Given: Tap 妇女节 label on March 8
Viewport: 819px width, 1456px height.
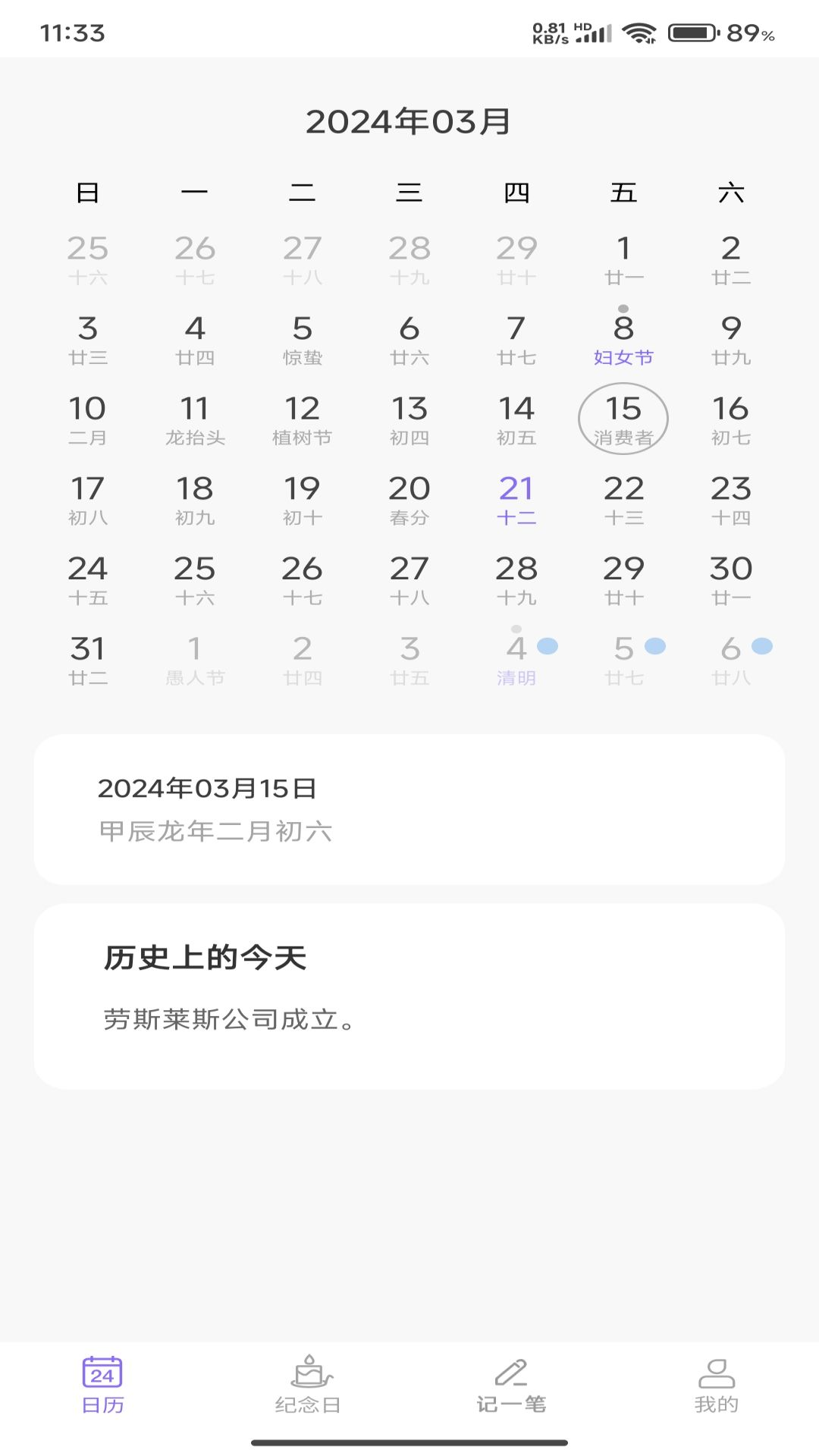Looking at the screenshot, I should 623,356.
